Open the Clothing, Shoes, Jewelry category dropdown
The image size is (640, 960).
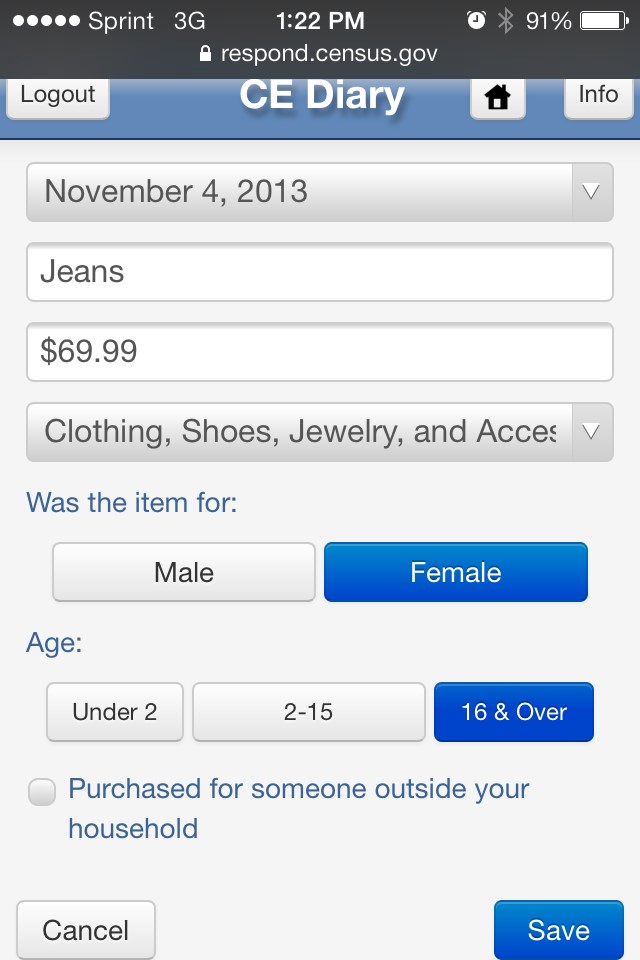pyautogui.click(x=319, y=431)
